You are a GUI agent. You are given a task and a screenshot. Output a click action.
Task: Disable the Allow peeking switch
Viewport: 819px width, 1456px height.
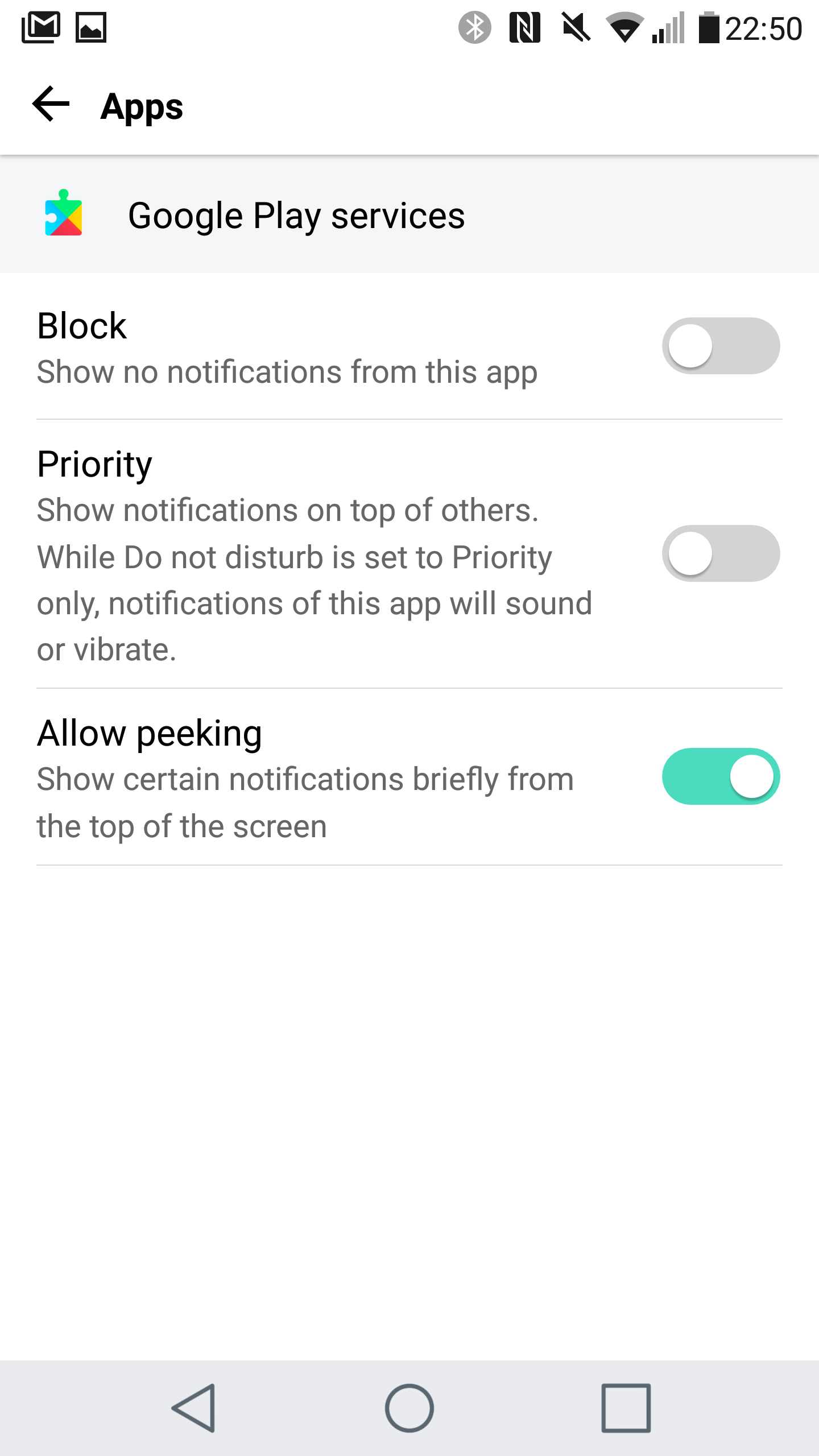point(721,776)
